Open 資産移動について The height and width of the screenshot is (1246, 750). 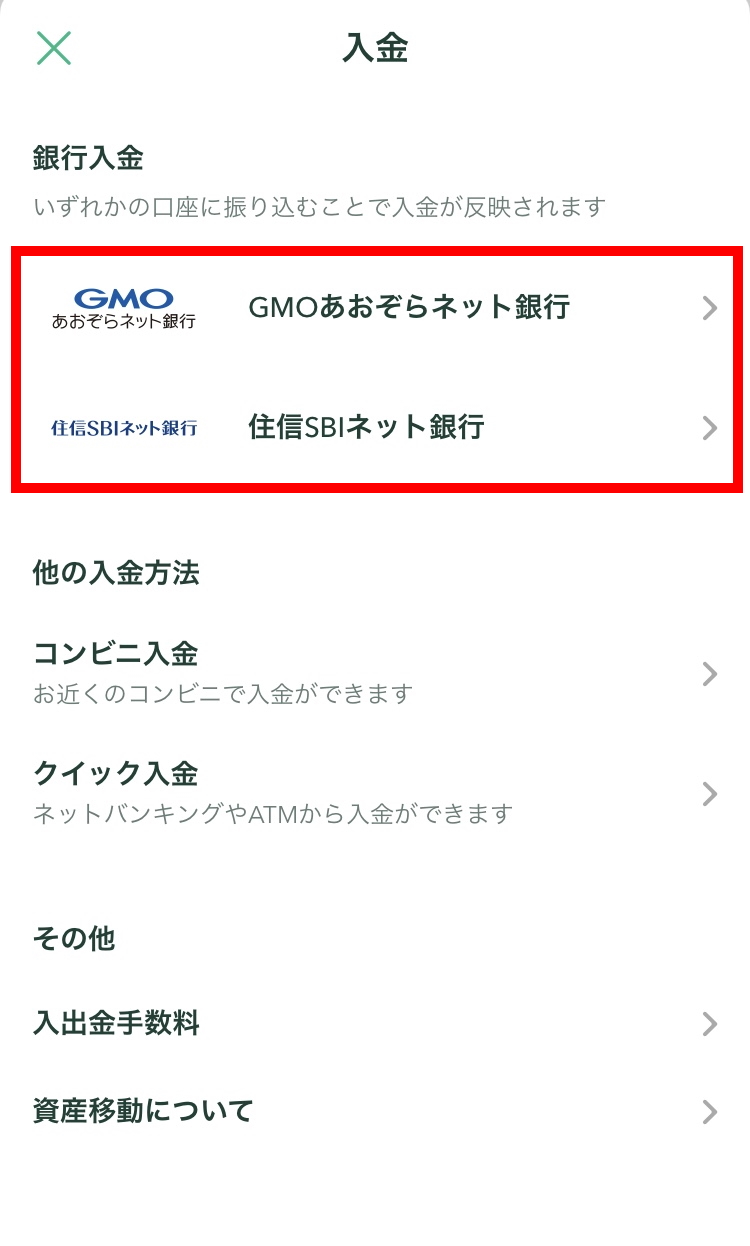click(x=375, y=1111)
